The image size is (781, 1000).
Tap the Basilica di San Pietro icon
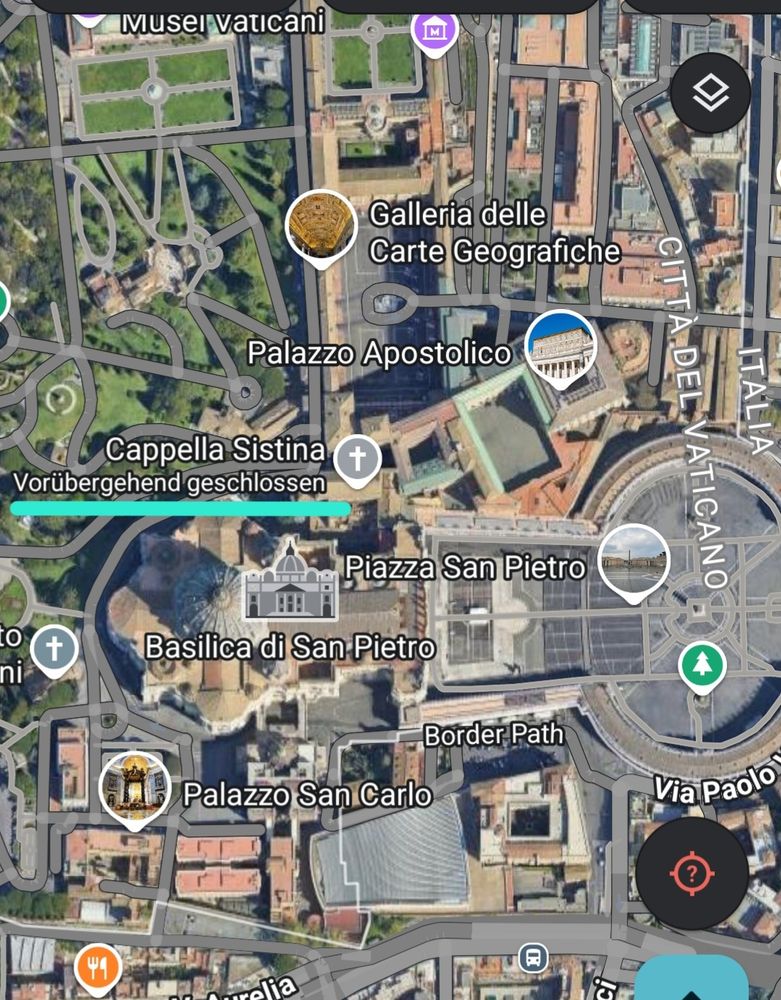291,580
